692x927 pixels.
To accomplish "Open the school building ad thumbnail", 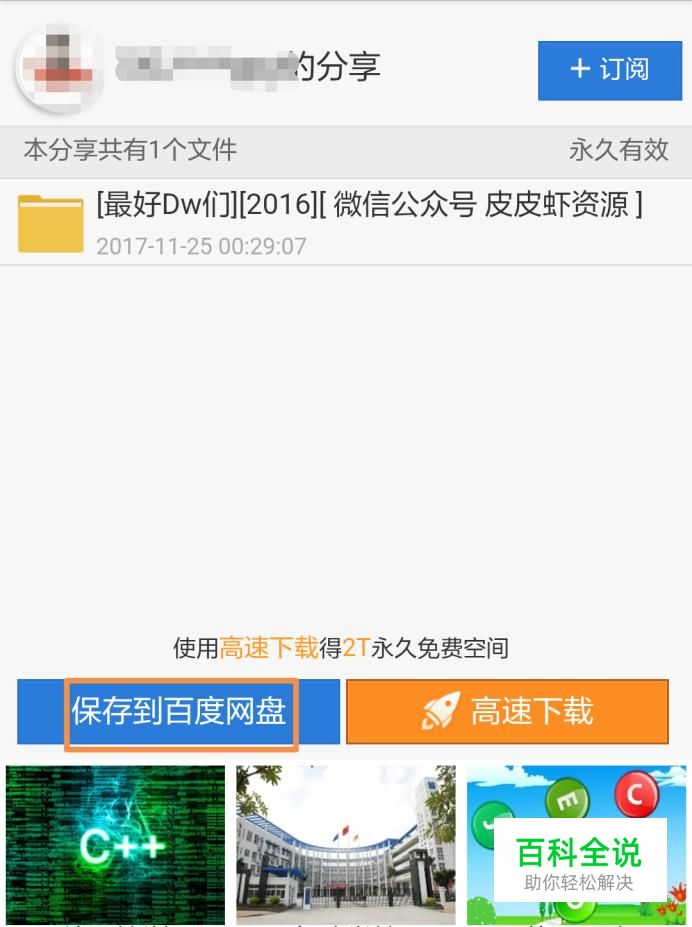I will coord(345,844).
